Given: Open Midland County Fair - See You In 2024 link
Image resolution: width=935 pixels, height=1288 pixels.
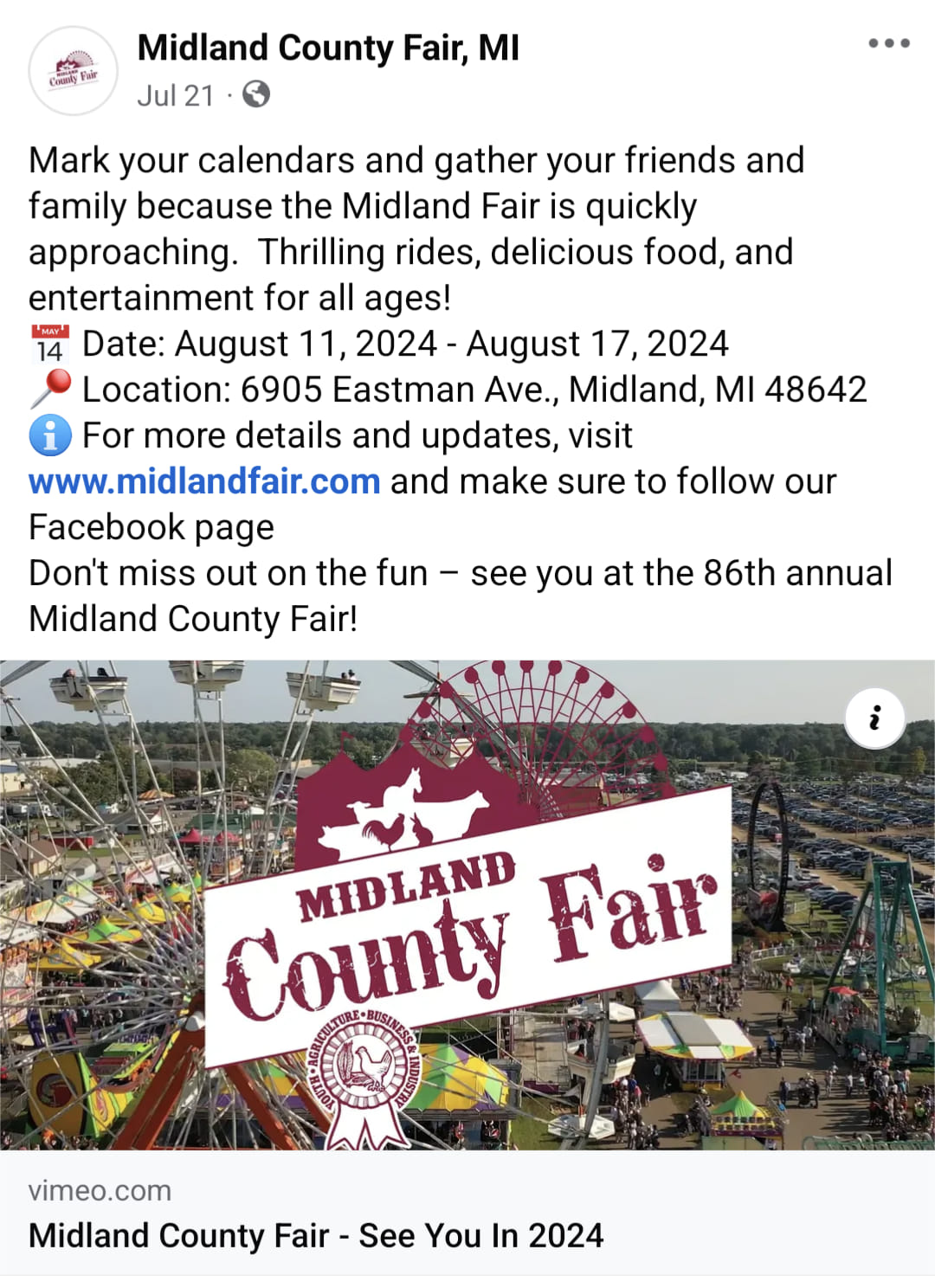Looking at the screenshot, I should [316, 1235].
